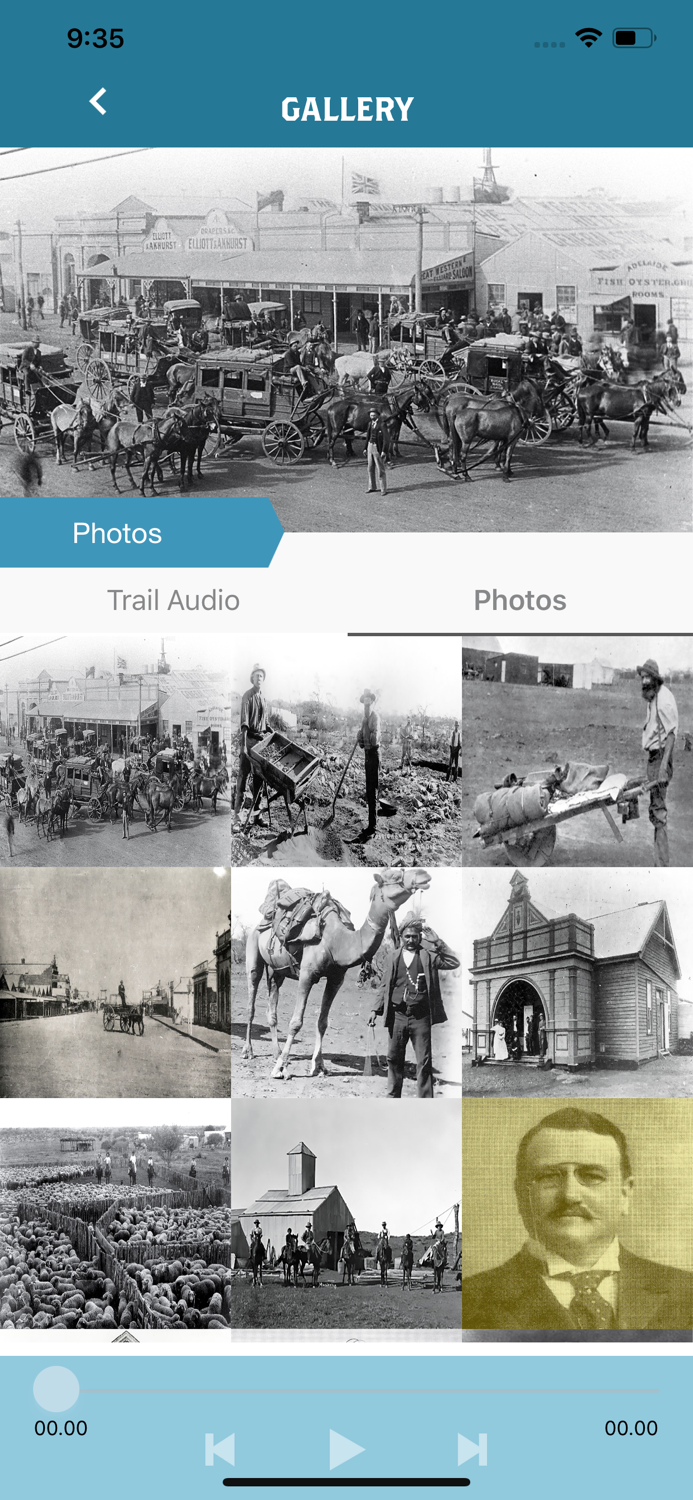
Task: Open the horsemen by shed photo
Action: tap(346, 1213)
